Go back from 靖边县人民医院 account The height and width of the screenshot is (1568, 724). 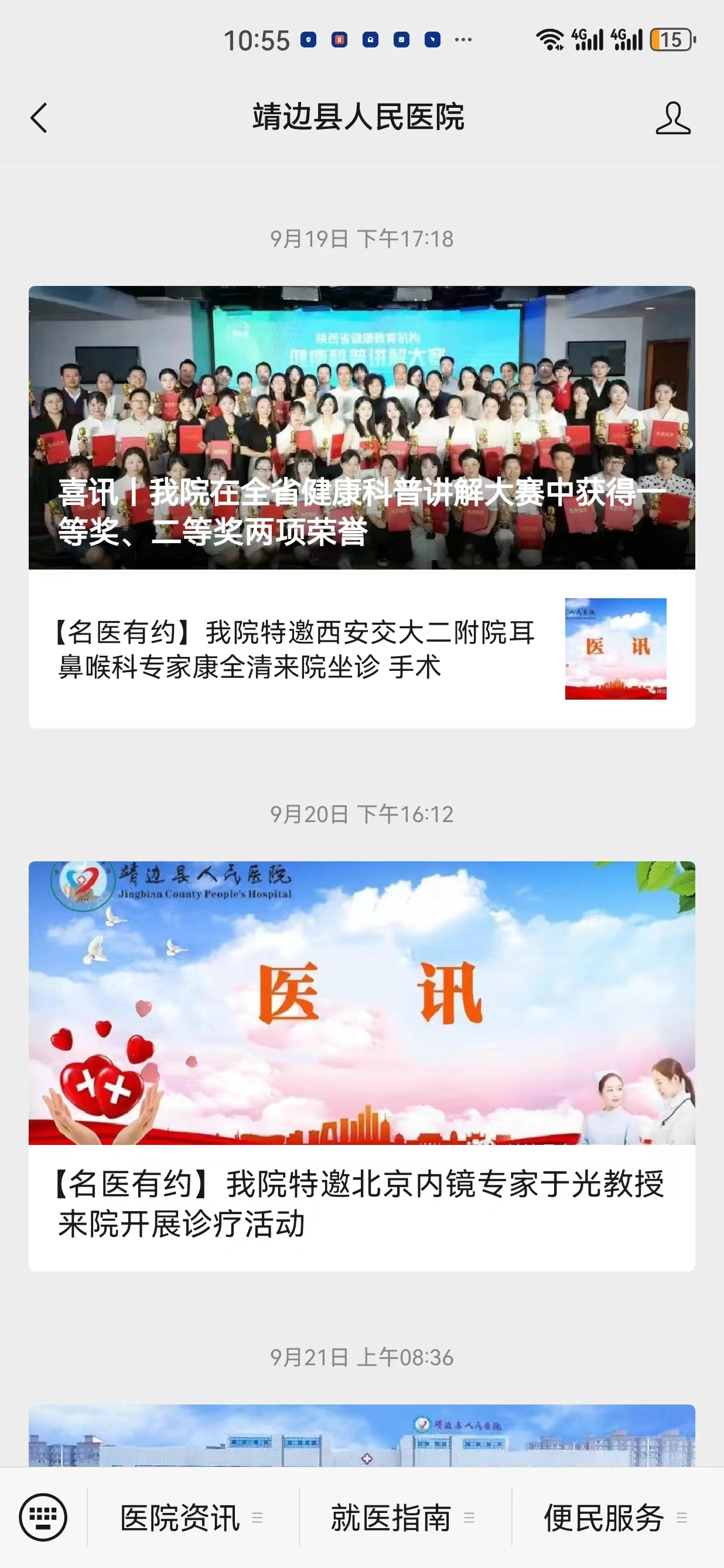[x=39, y=117]
